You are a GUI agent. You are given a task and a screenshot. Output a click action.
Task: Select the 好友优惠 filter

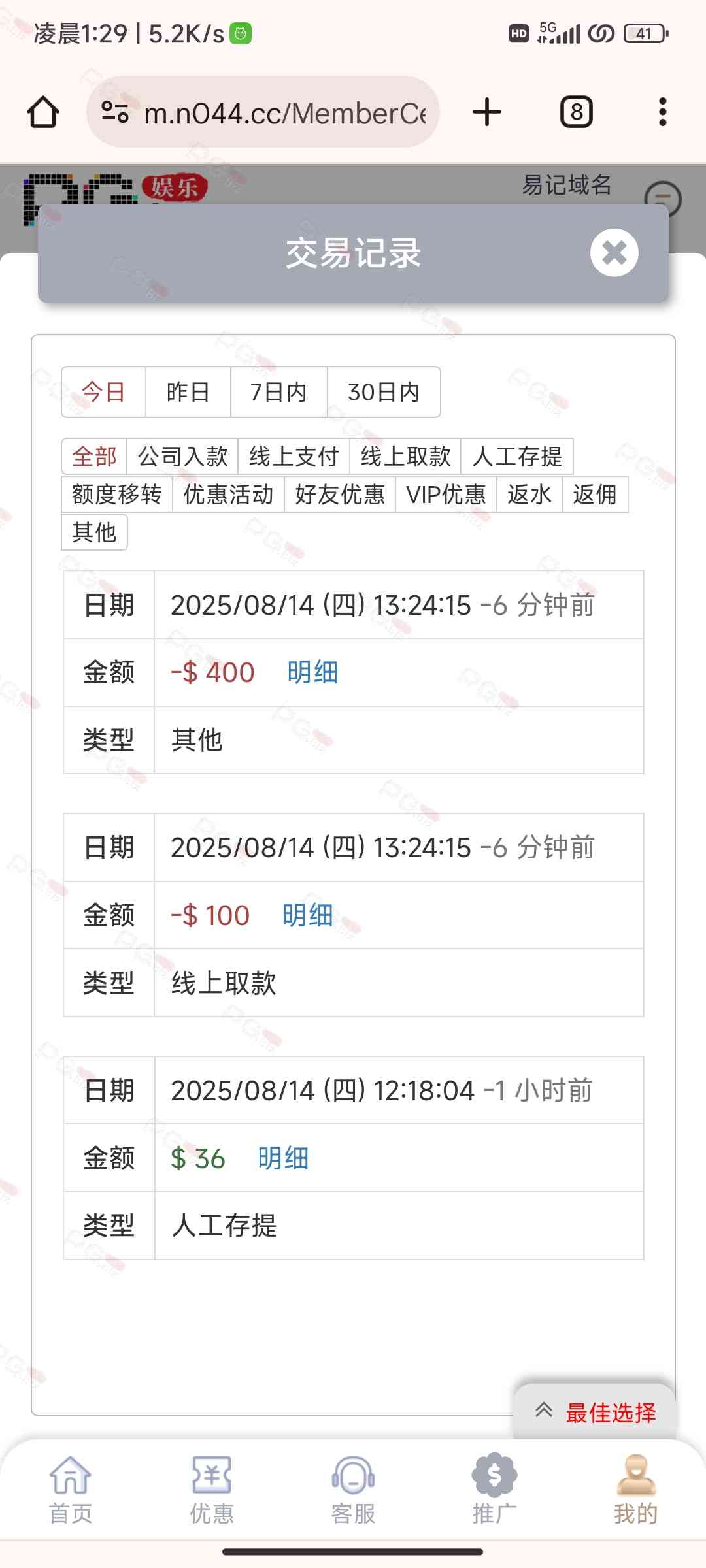(x=340, y=495)
